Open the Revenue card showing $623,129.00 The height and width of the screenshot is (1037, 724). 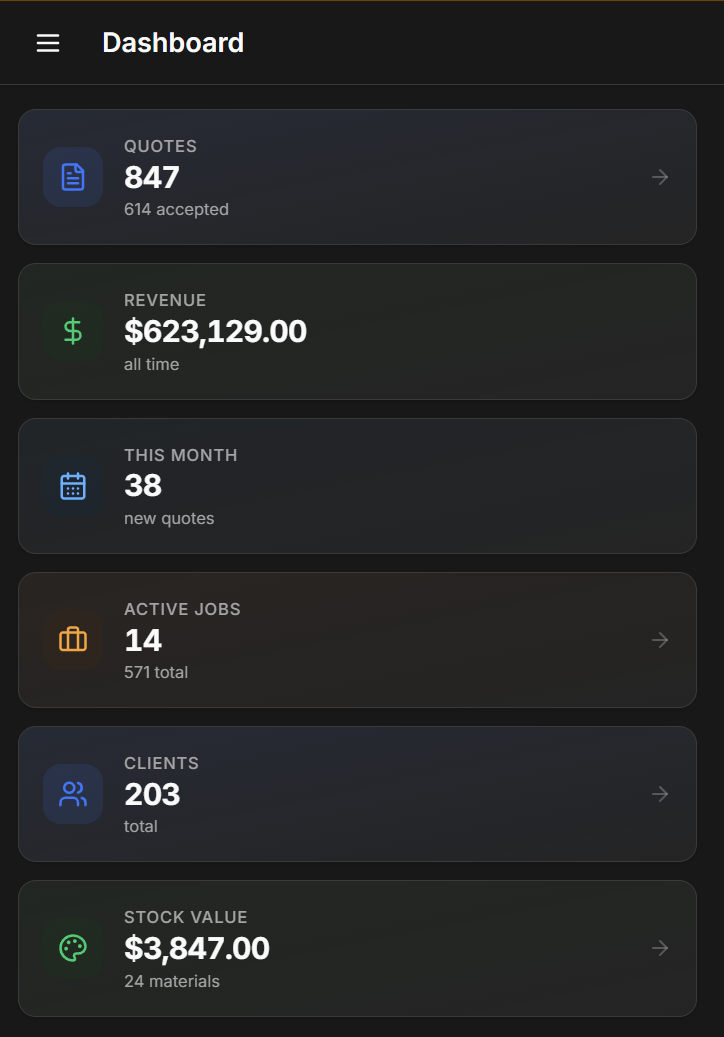[357, 331]
